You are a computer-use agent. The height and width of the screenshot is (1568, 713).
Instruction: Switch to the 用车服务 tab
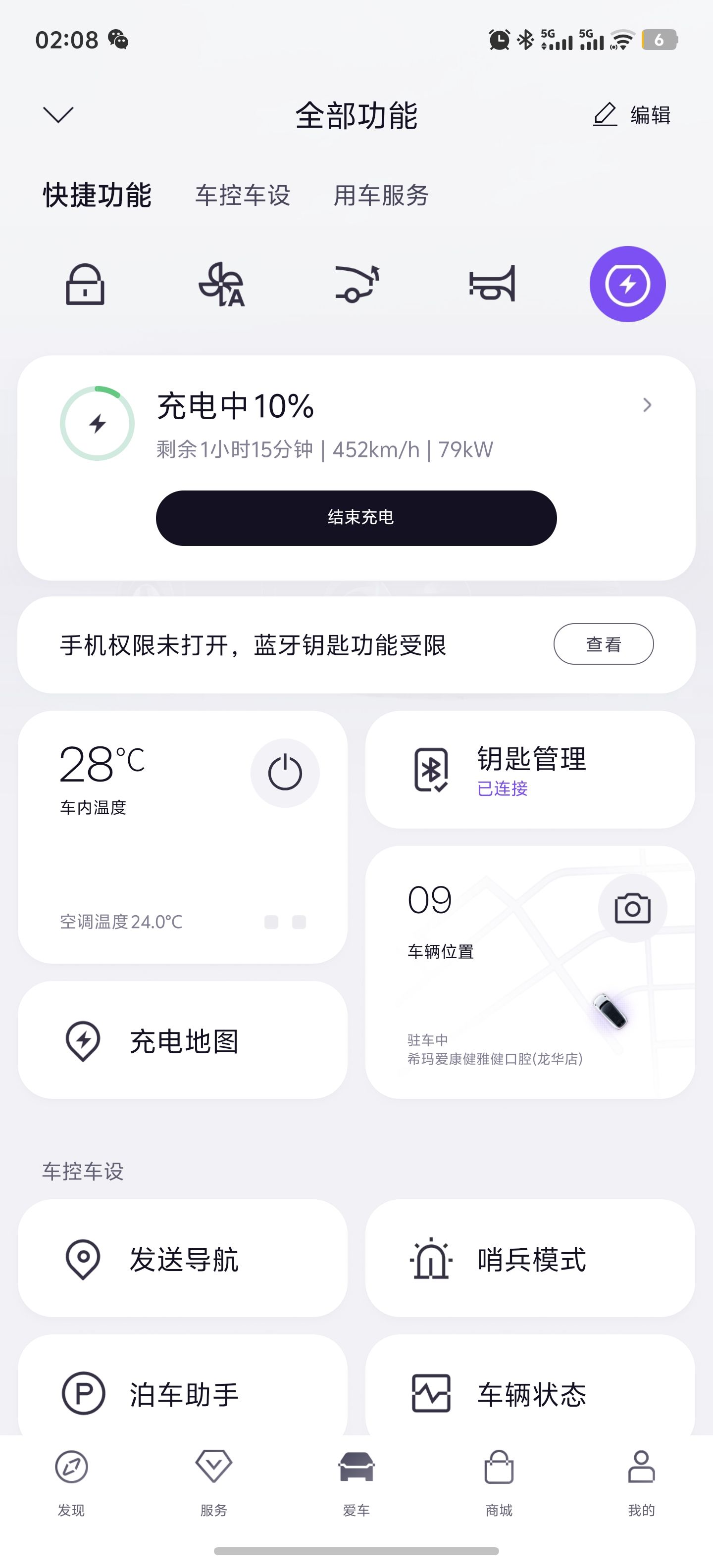click(381, 196)
